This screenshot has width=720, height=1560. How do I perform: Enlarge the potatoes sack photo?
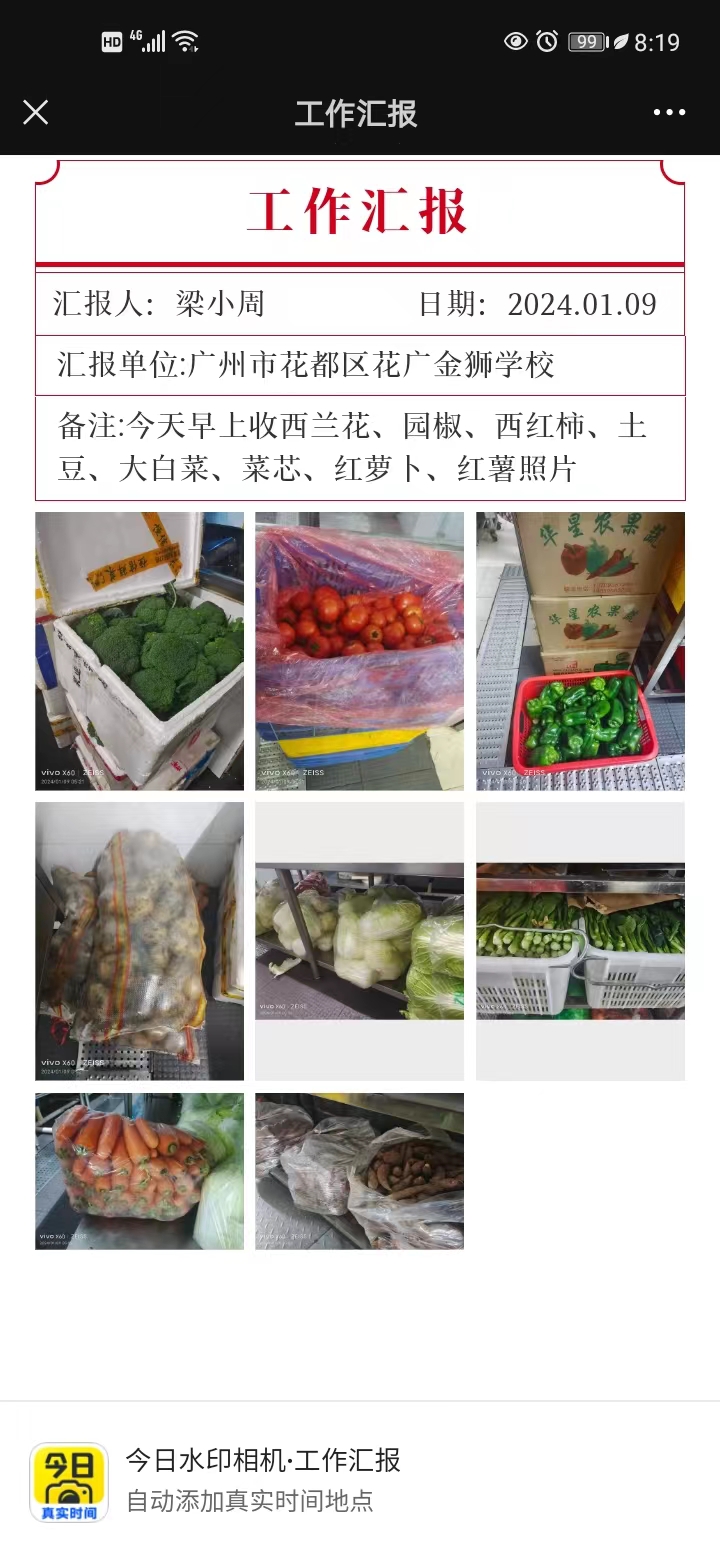pyautogui.click(x=139, y=941)
